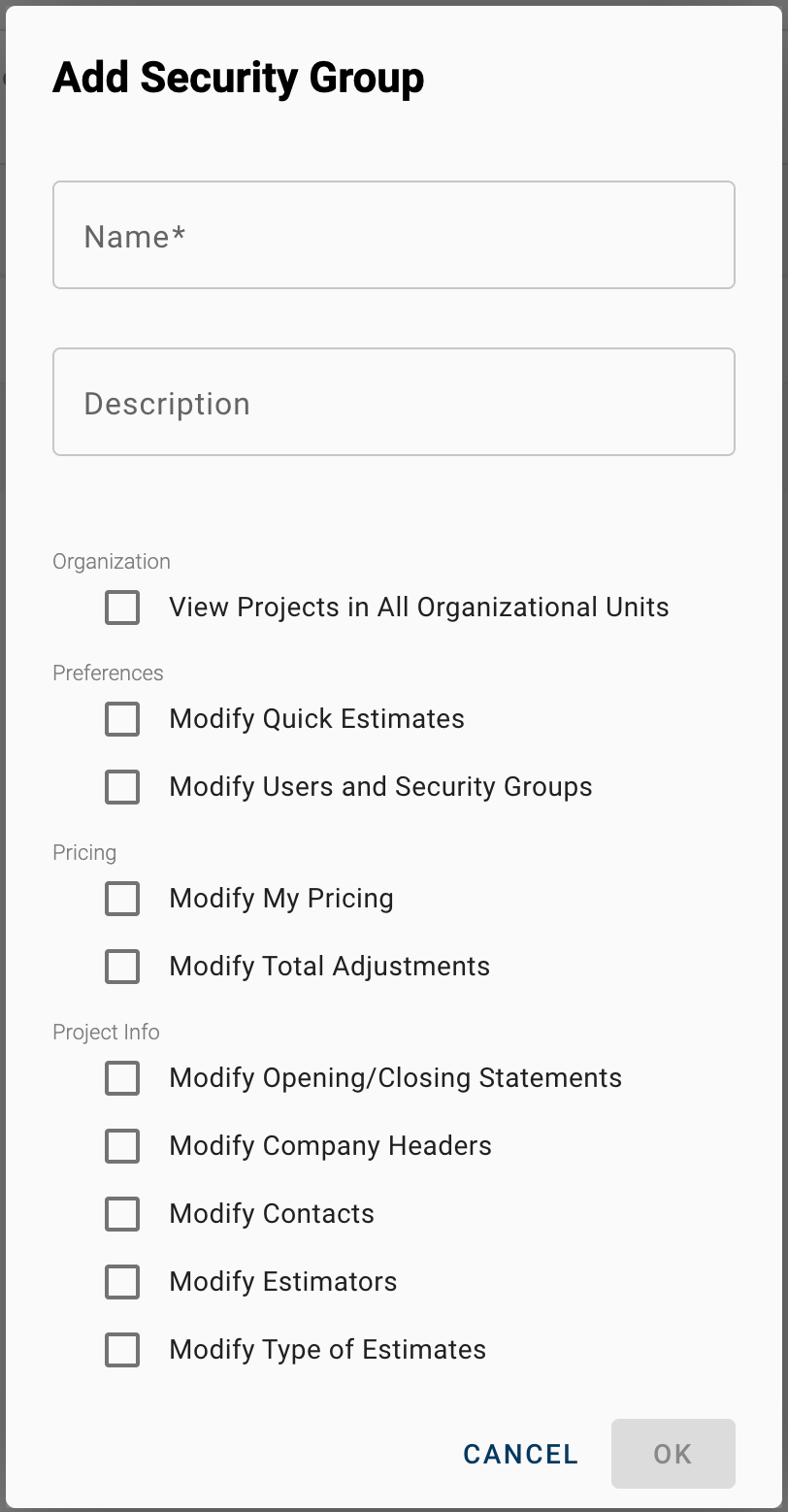Tap the OK button

(673, 1454)
